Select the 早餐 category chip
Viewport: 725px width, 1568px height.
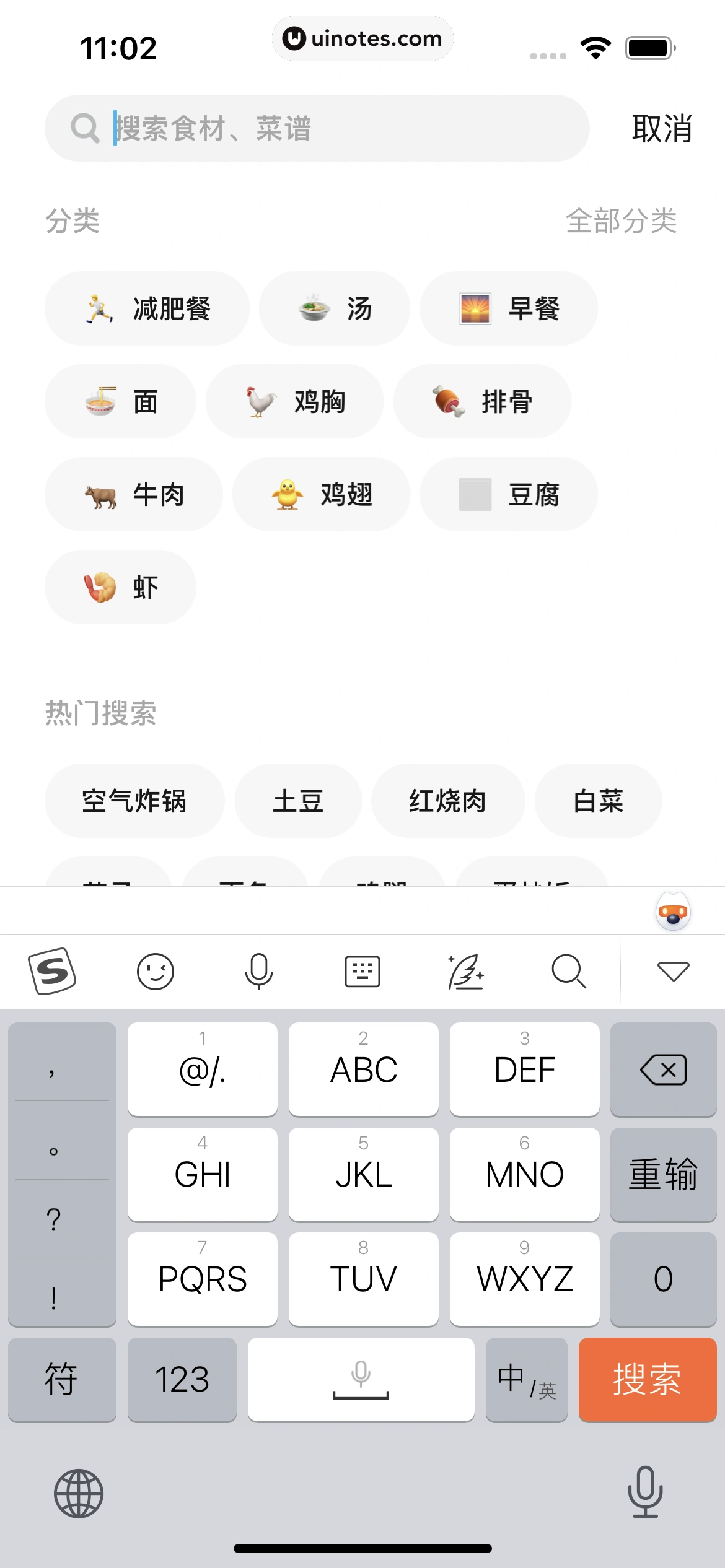[x=508, y=308]
